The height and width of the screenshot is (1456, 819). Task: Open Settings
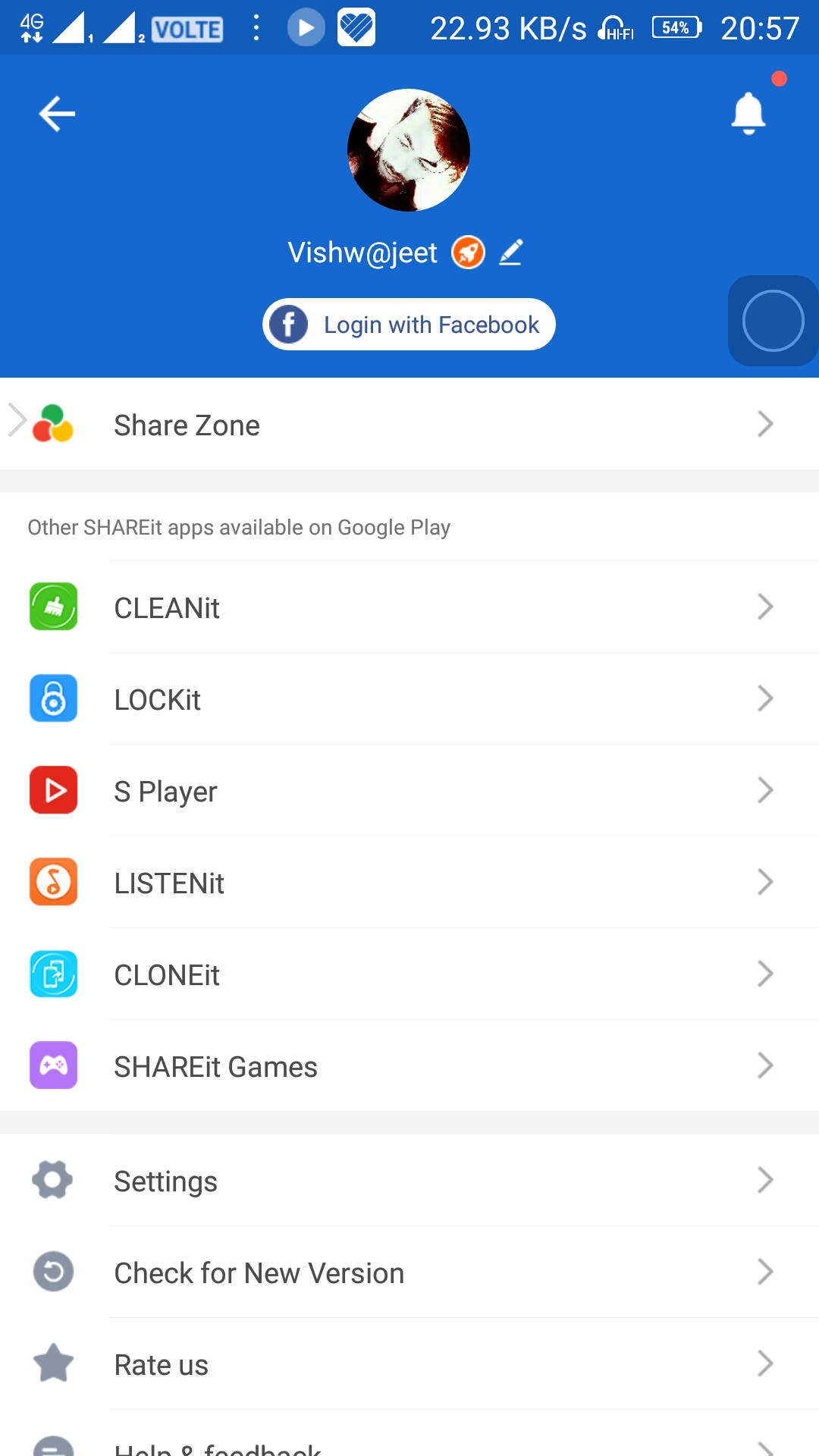click(409, 1181)
